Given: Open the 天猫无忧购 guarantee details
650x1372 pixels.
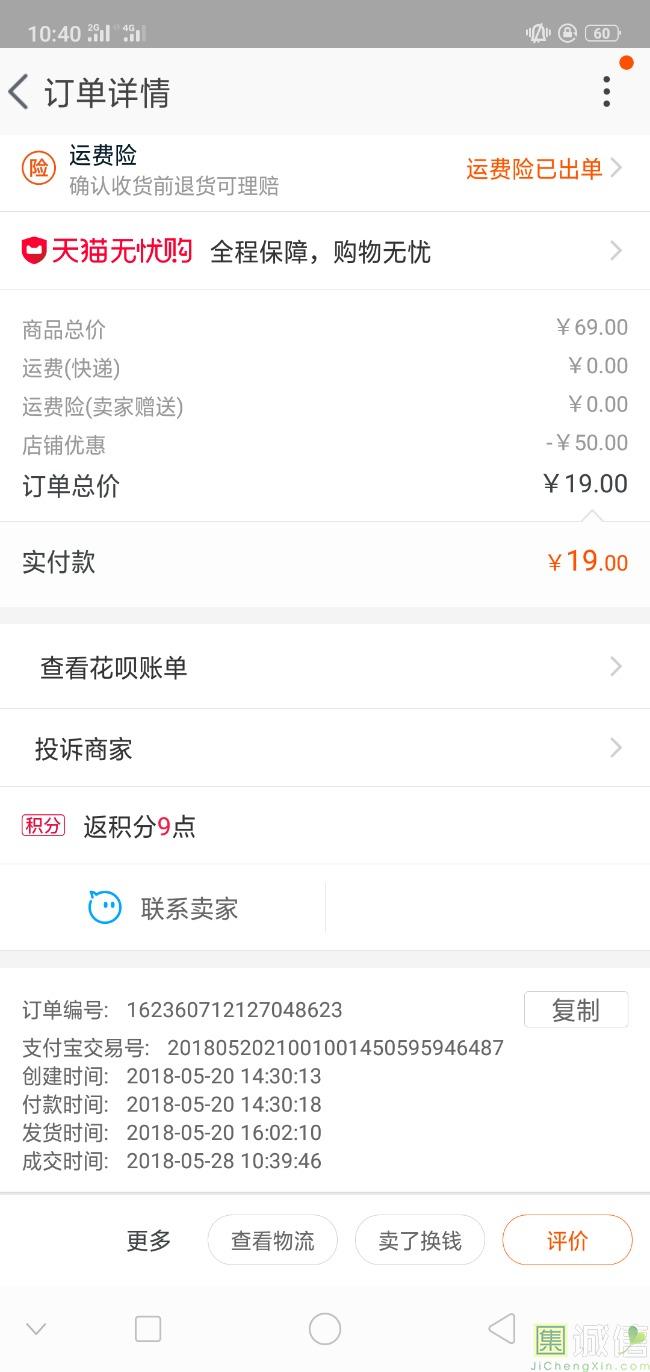Looking at the screenshot, I should pos(325,251).
